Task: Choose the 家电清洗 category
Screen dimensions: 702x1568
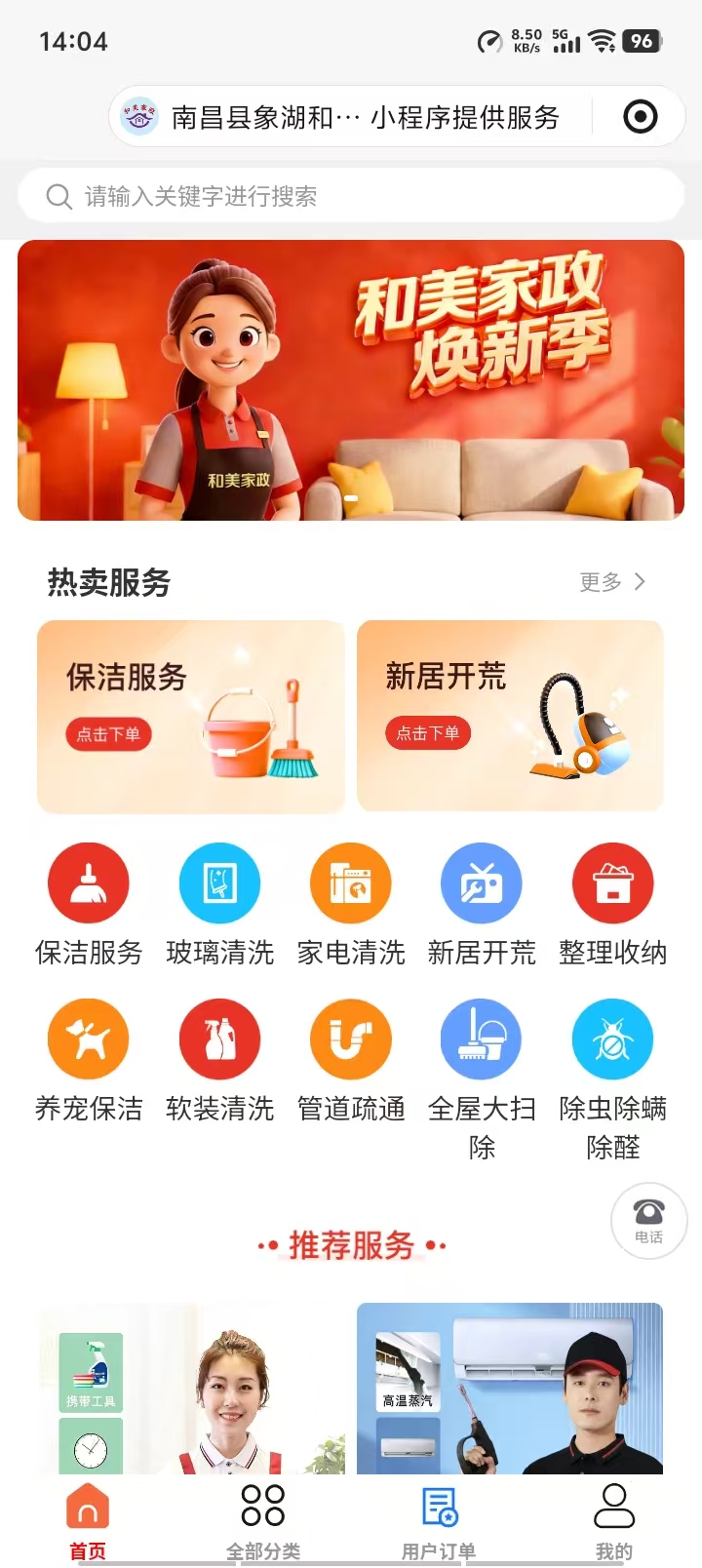Action: click(x=351, y=883)
